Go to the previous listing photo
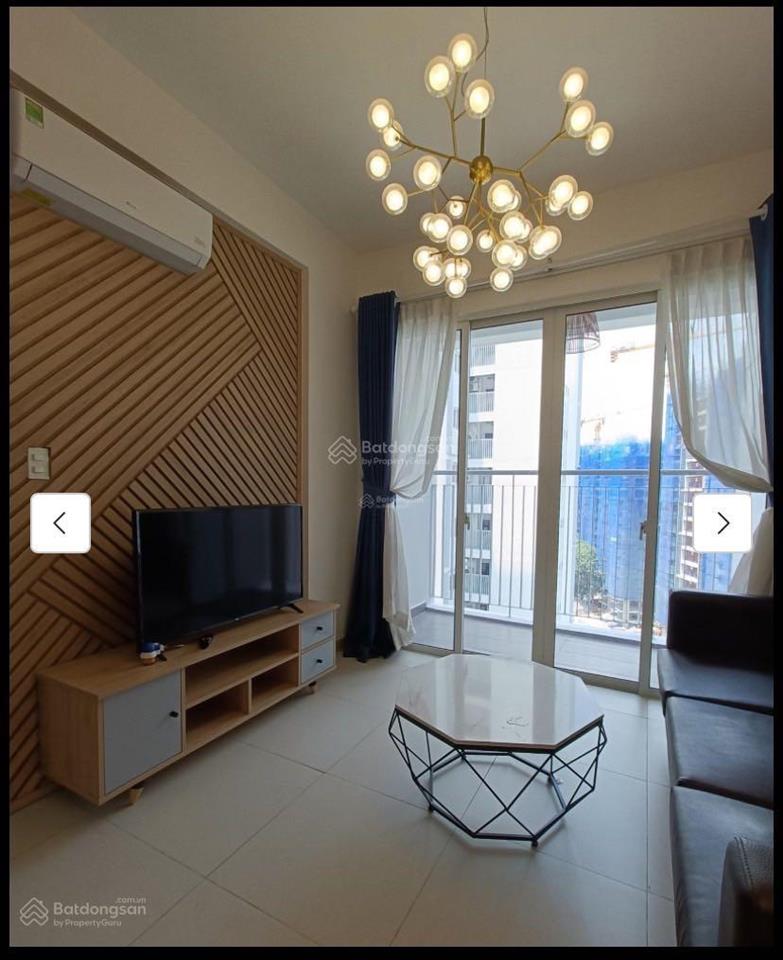 click(x=60, y=523)
